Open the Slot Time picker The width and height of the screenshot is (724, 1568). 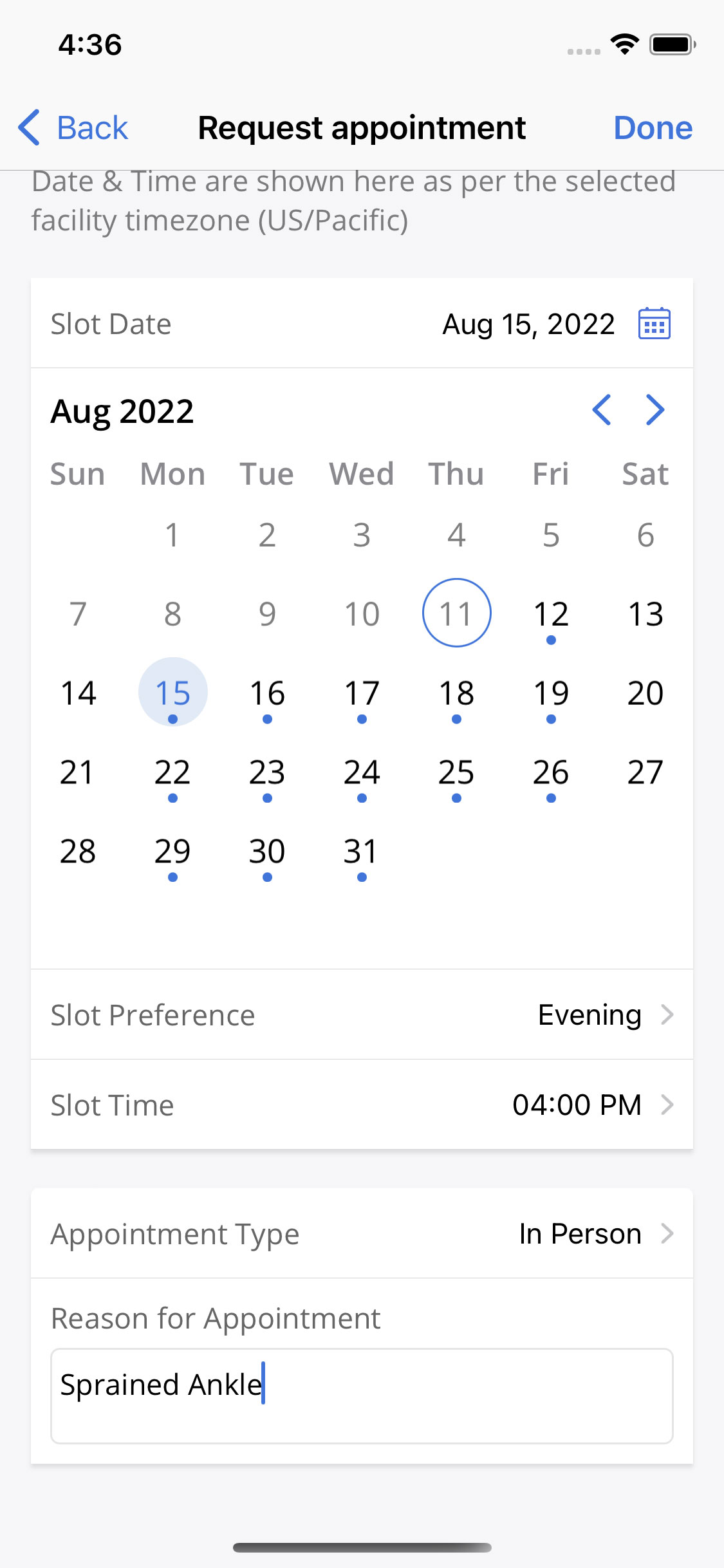592,1105
